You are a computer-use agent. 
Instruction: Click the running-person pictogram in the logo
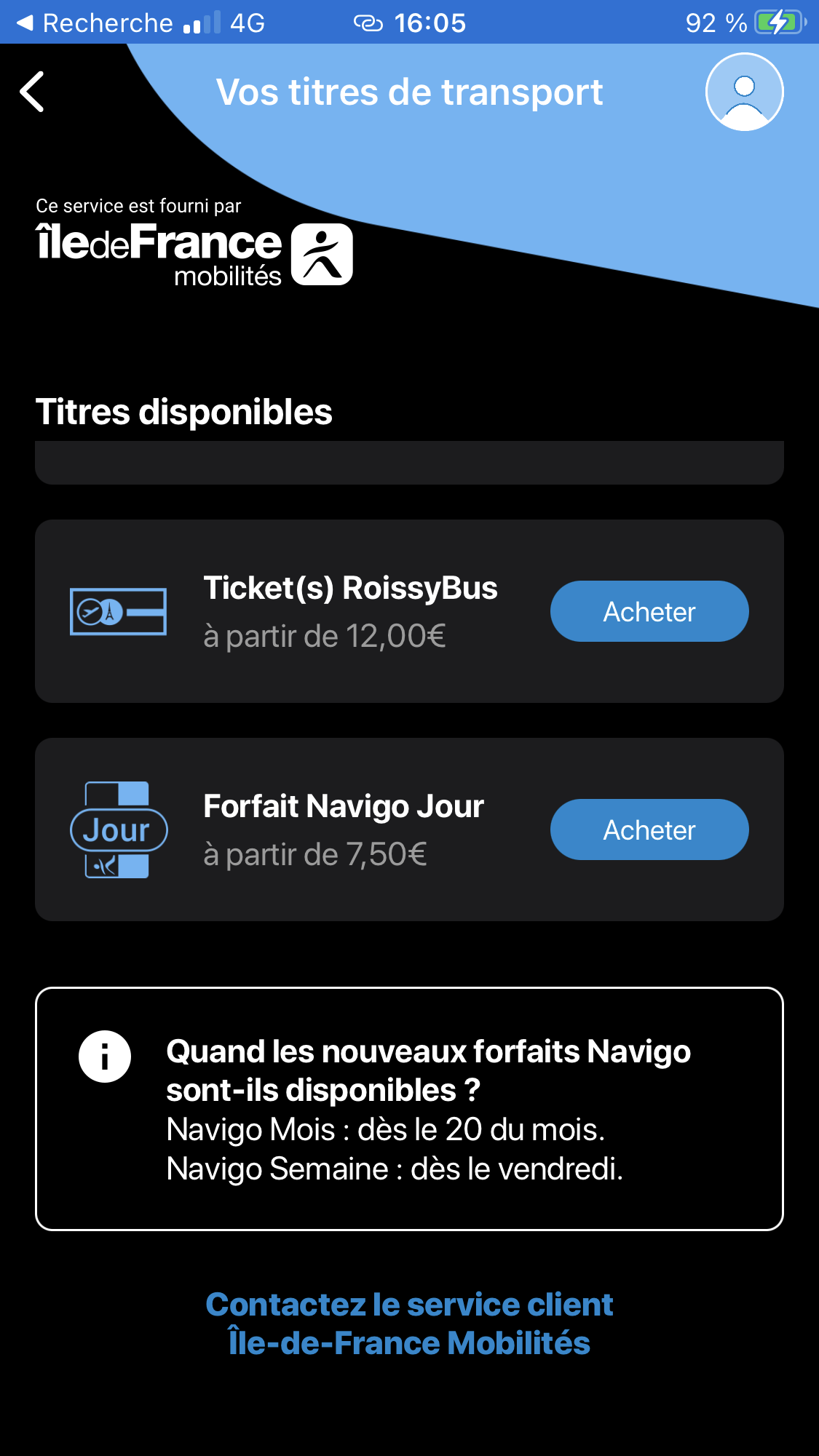(322, 252)
